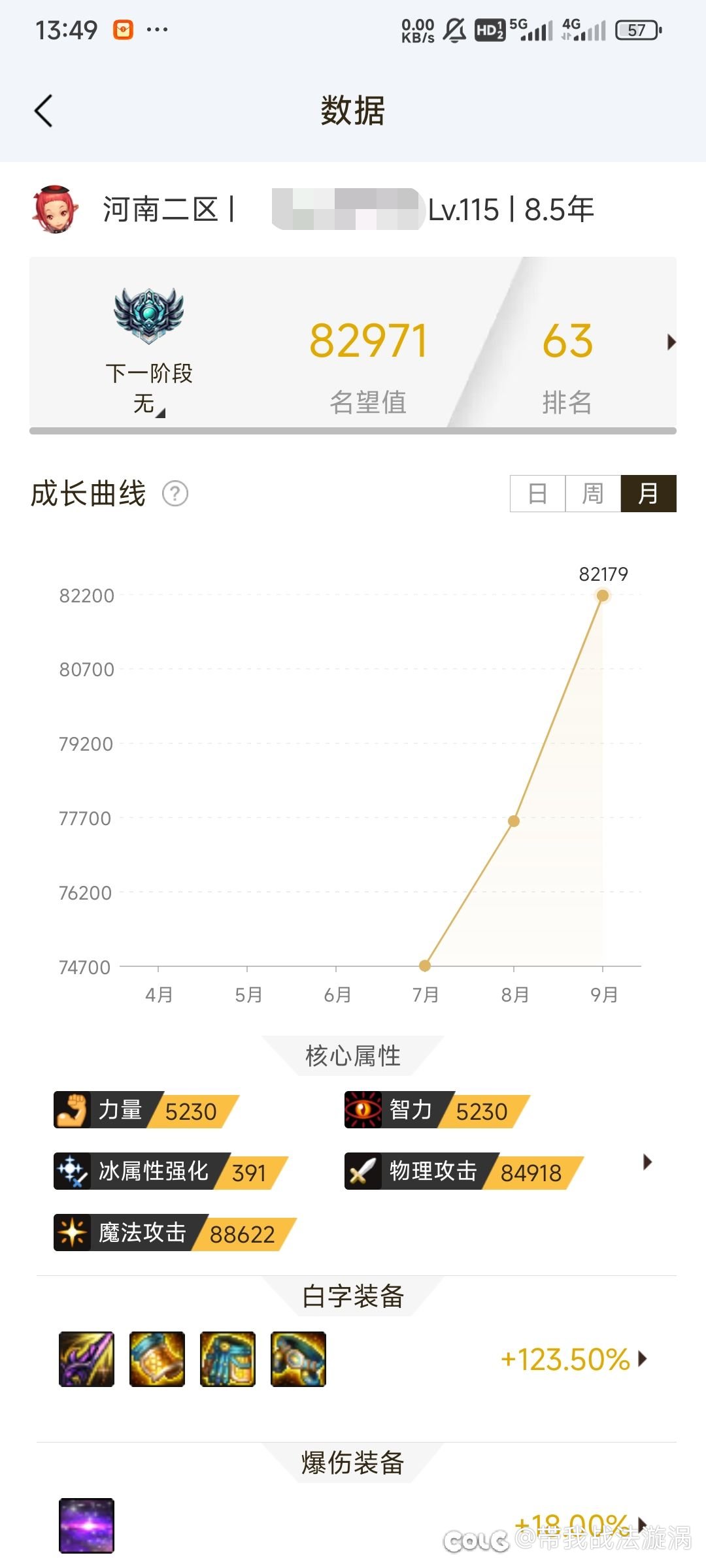Screen dimensions: 706x1568
Task: Switch growth curve to 周 view
Action: click(x=593, y=493)
